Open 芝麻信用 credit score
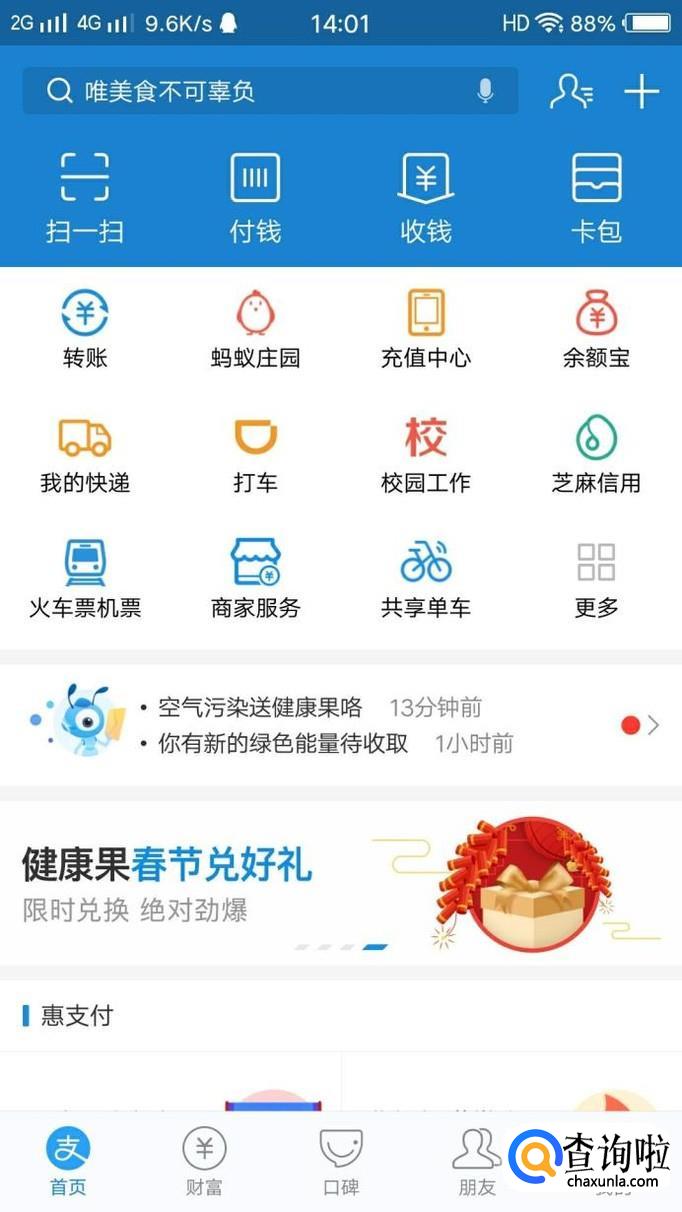The width and height of the screenshot is (682, 1212). click(x=596, y=455)
